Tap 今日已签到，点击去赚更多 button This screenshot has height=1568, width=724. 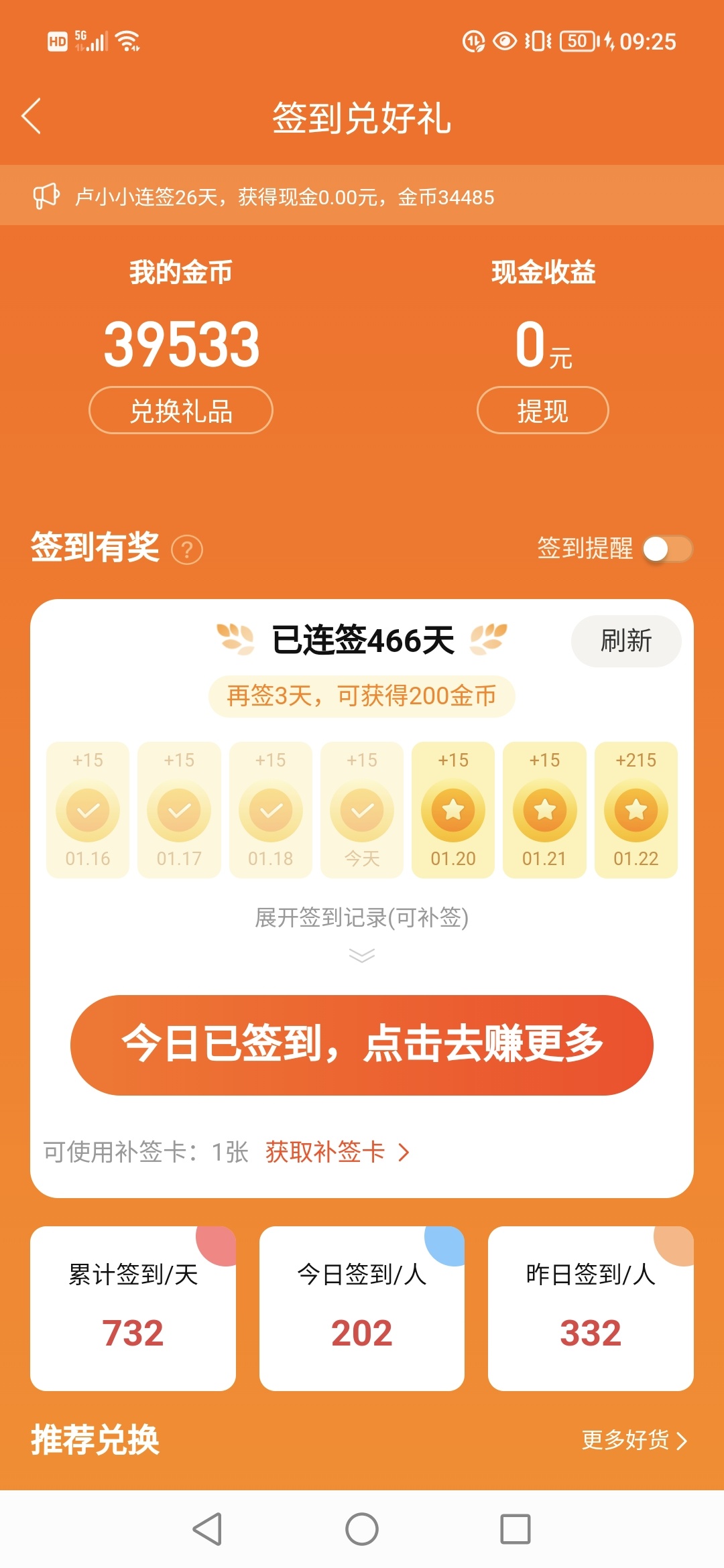361,1045
